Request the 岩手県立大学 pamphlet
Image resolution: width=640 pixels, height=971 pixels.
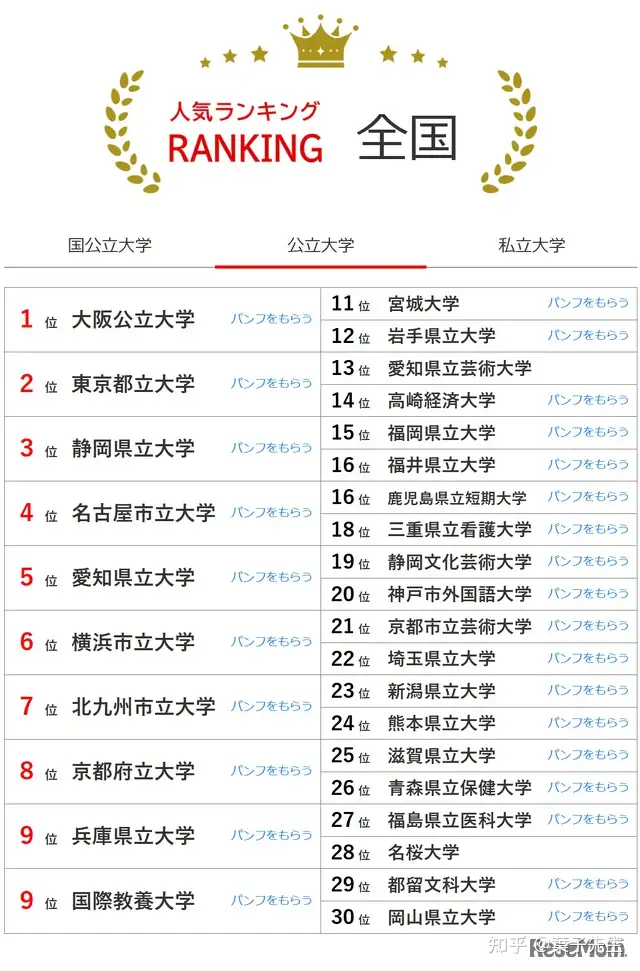[588, 335]
